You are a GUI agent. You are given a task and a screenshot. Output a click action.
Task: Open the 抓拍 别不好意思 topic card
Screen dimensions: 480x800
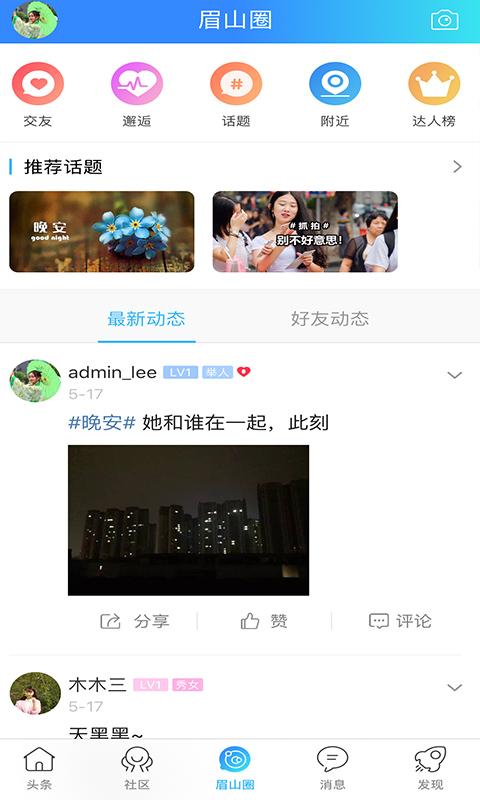tap(305, 232)
